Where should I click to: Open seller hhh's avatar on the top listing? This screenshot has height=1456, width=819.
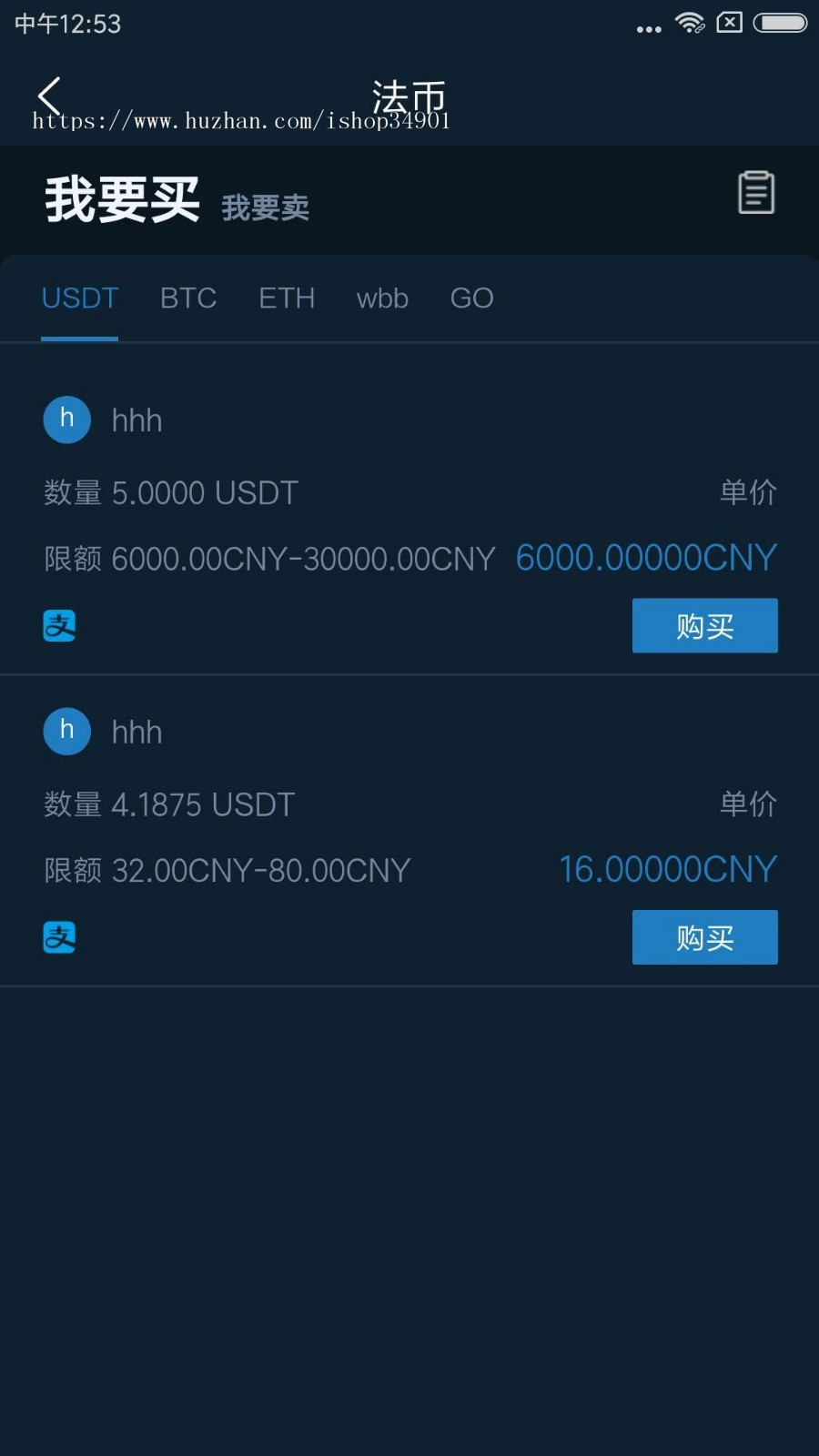click(x=66, y=420)
